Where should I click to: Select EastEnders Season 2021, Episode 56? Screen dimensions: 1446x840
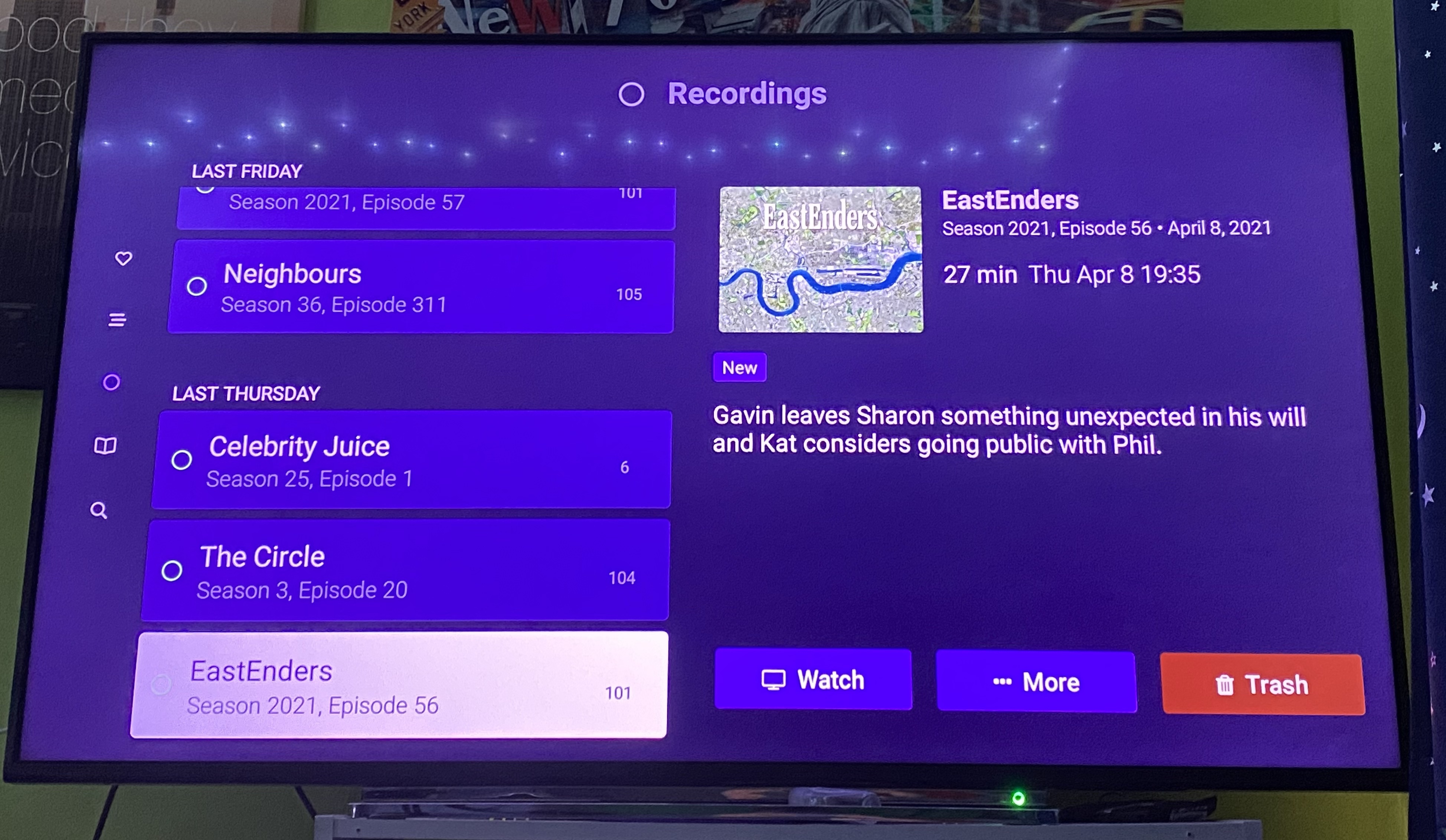399,685
